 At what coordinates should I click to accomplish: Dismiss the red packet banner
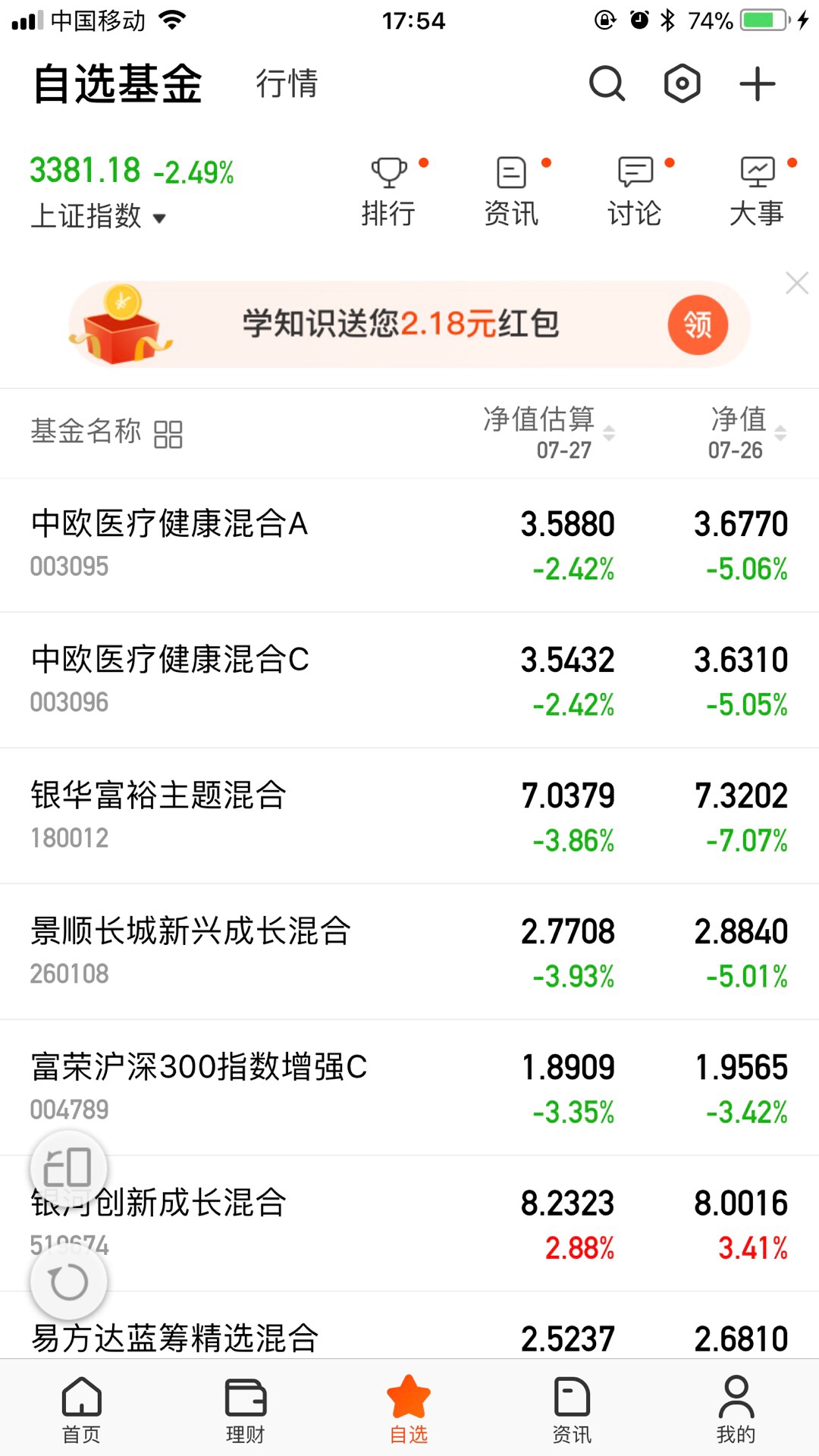click(x=797, y=283)
